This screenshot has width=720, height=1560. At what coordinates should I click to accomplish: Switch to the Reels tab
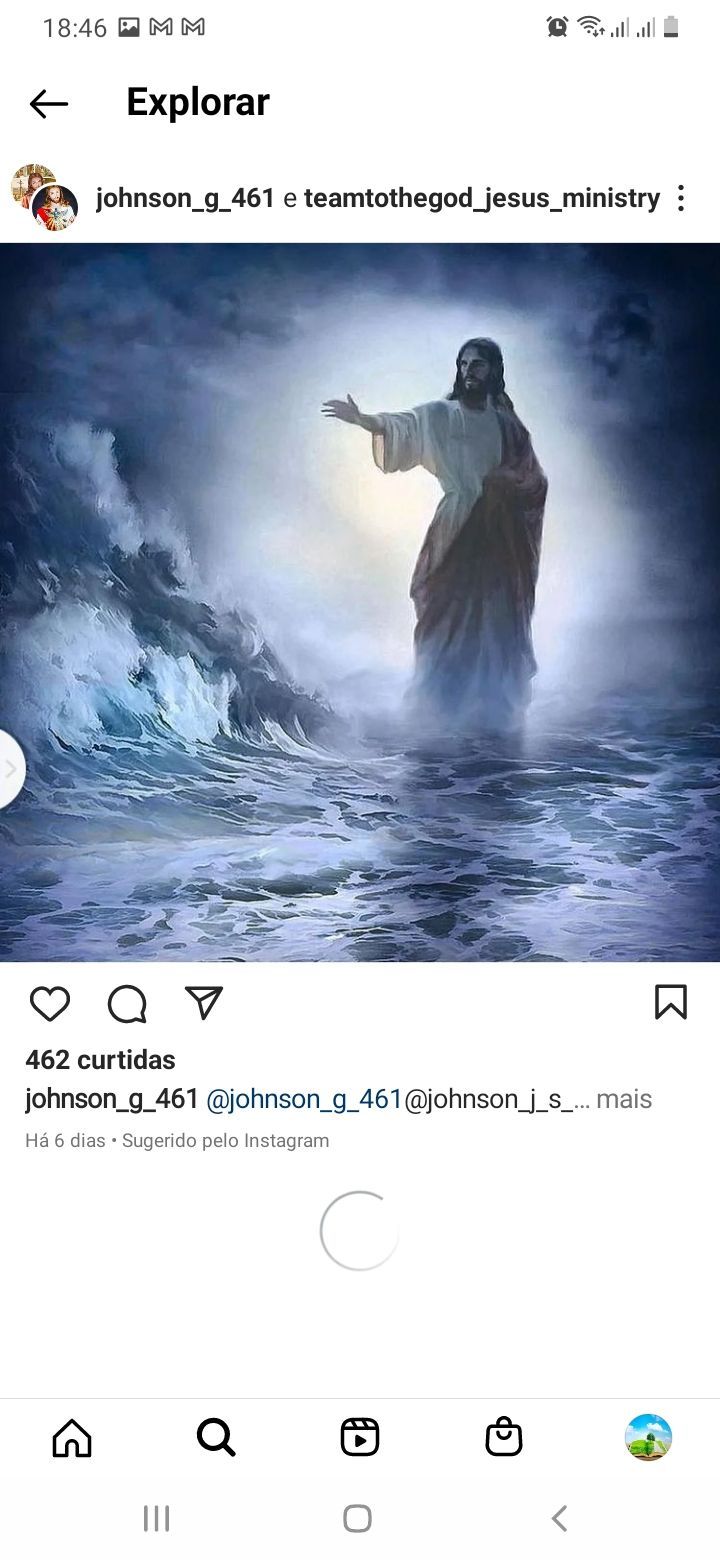coord(360,1438)
